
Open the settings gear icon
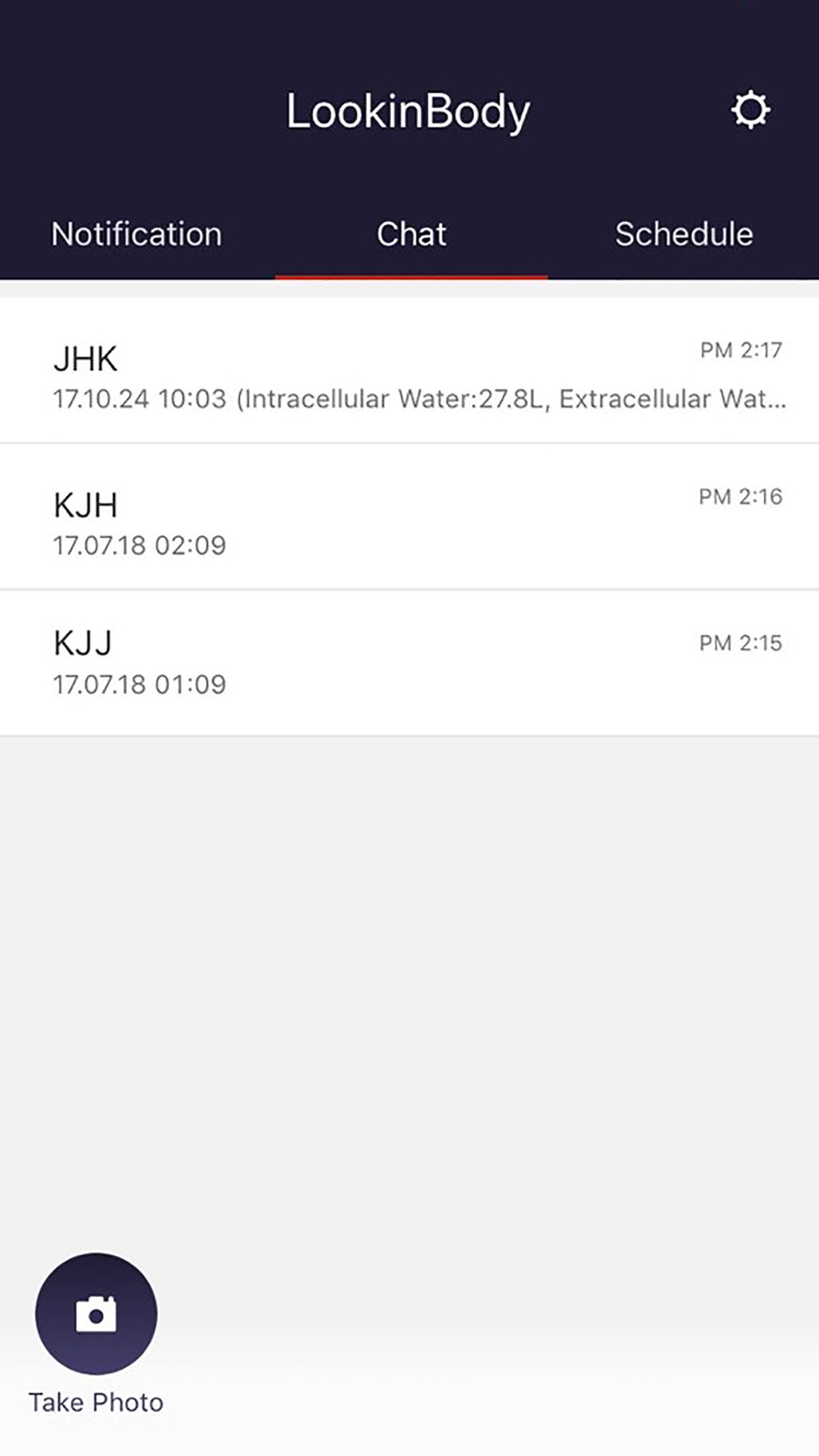point(750,110)
